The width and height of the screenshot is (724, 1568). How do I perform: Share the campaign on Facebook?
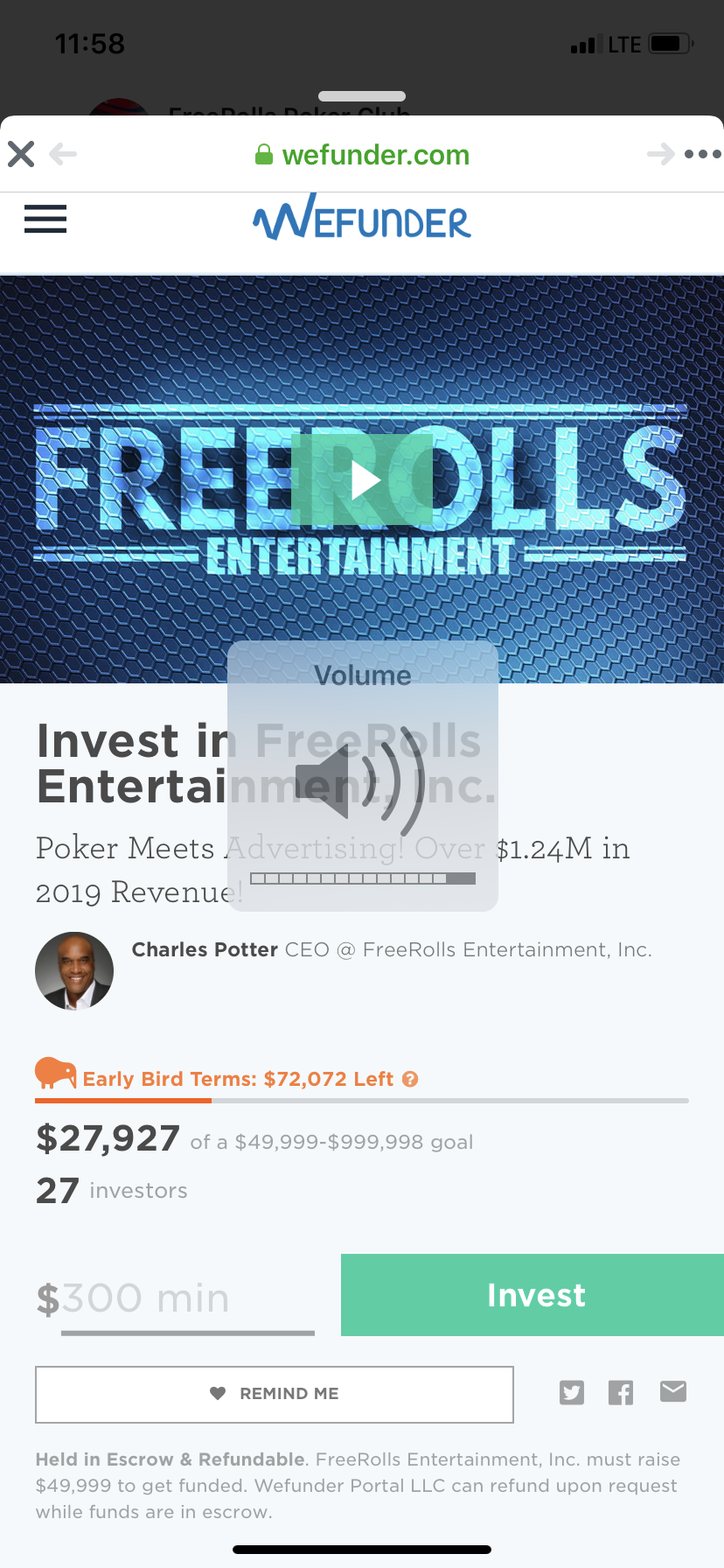[621, 1392]
